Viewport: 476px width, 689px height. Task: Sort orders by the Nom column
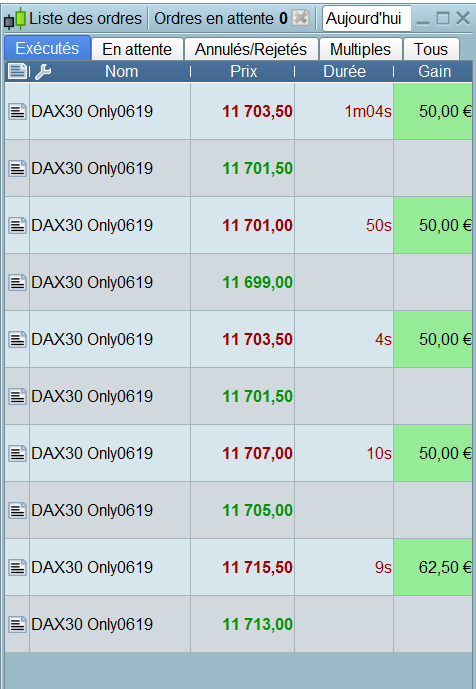(x=122, y=71)
